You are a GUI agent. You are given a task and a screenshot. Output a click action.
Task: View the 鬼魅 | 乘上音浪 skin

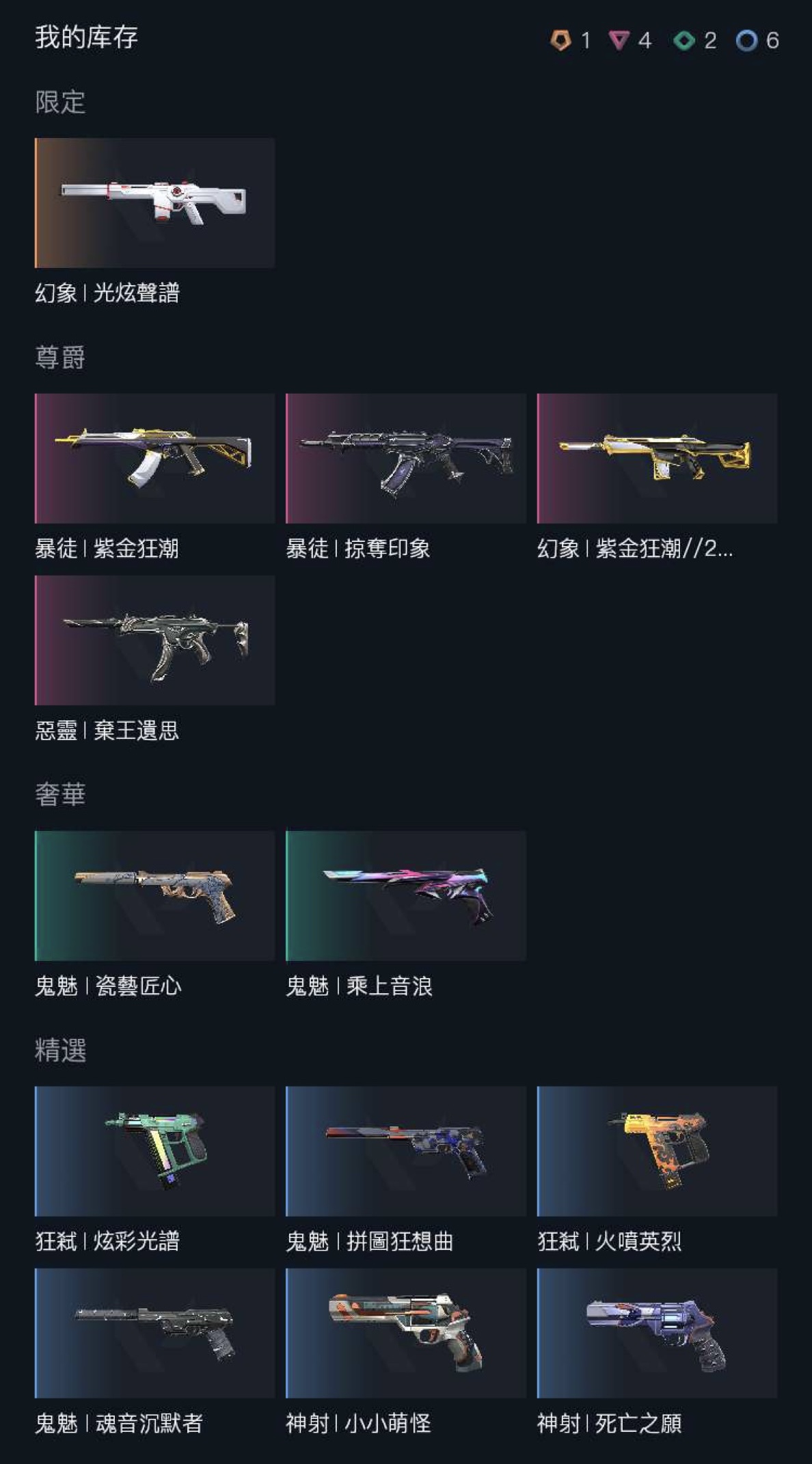point(405,895)
